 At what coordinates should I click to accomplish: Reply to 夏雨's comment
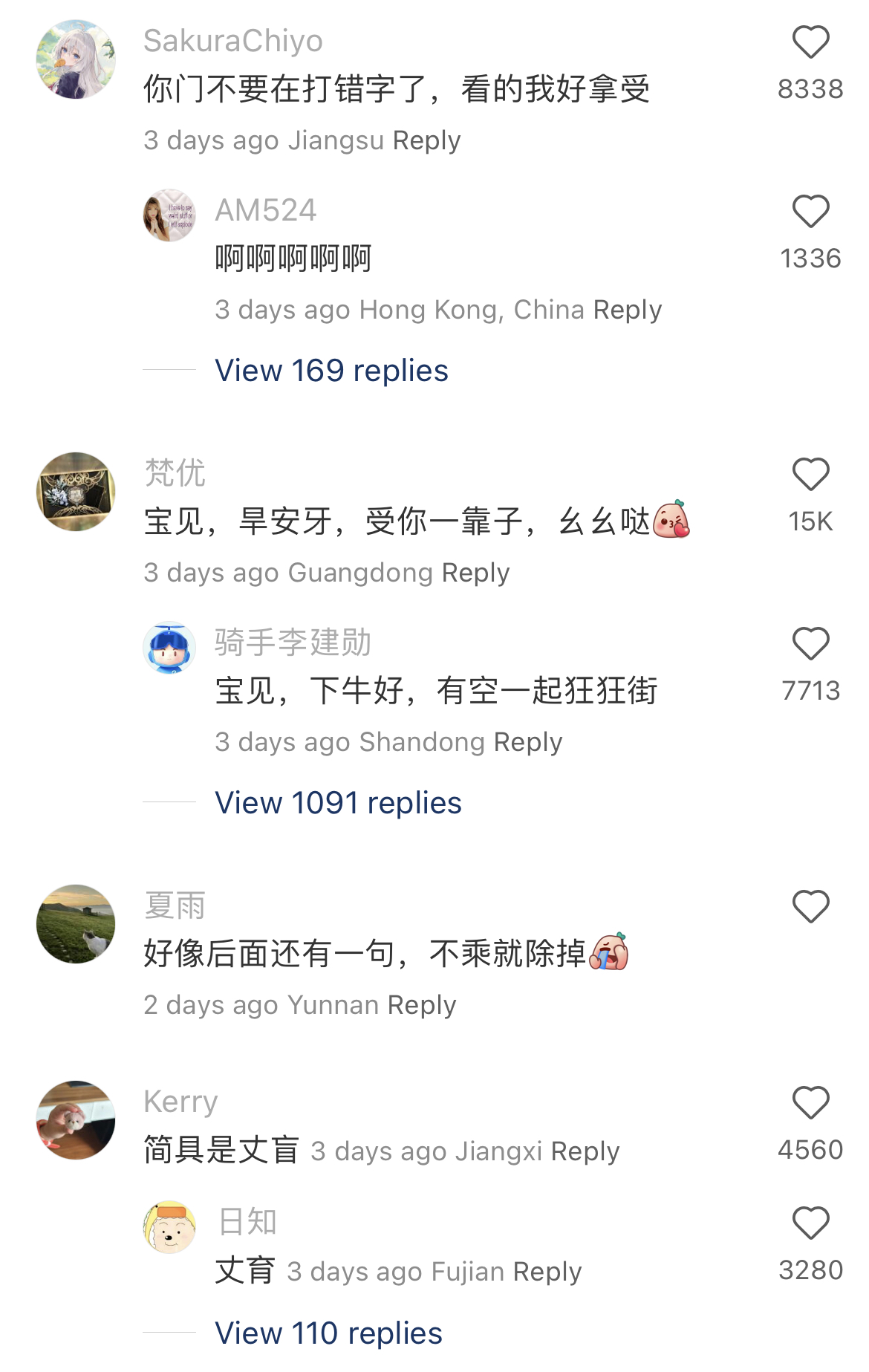(422, 1005)
